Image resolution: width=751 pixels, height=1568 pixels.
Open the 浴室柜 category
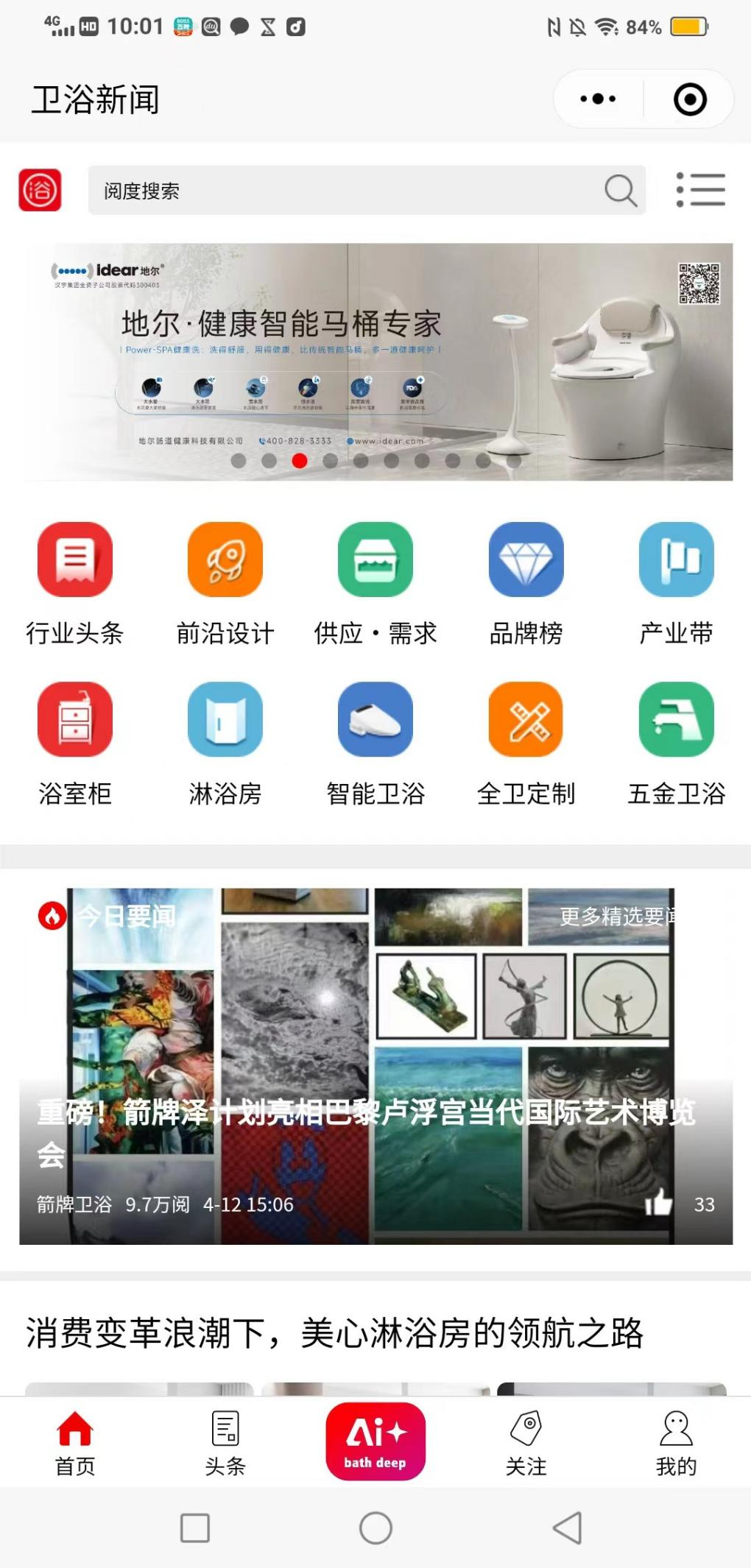tap(75, 742)
